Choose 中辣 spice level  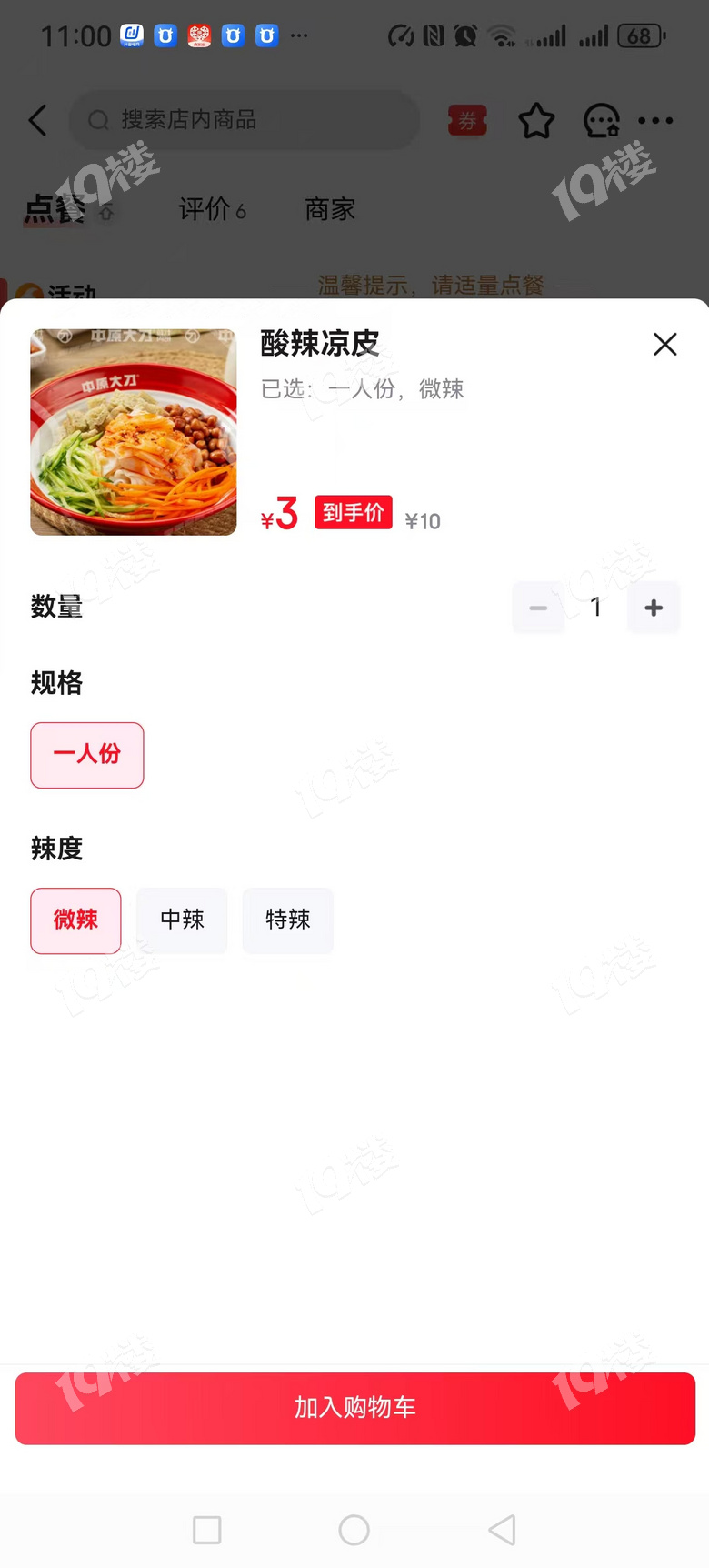pyautogui.click(x=182, y=920)
